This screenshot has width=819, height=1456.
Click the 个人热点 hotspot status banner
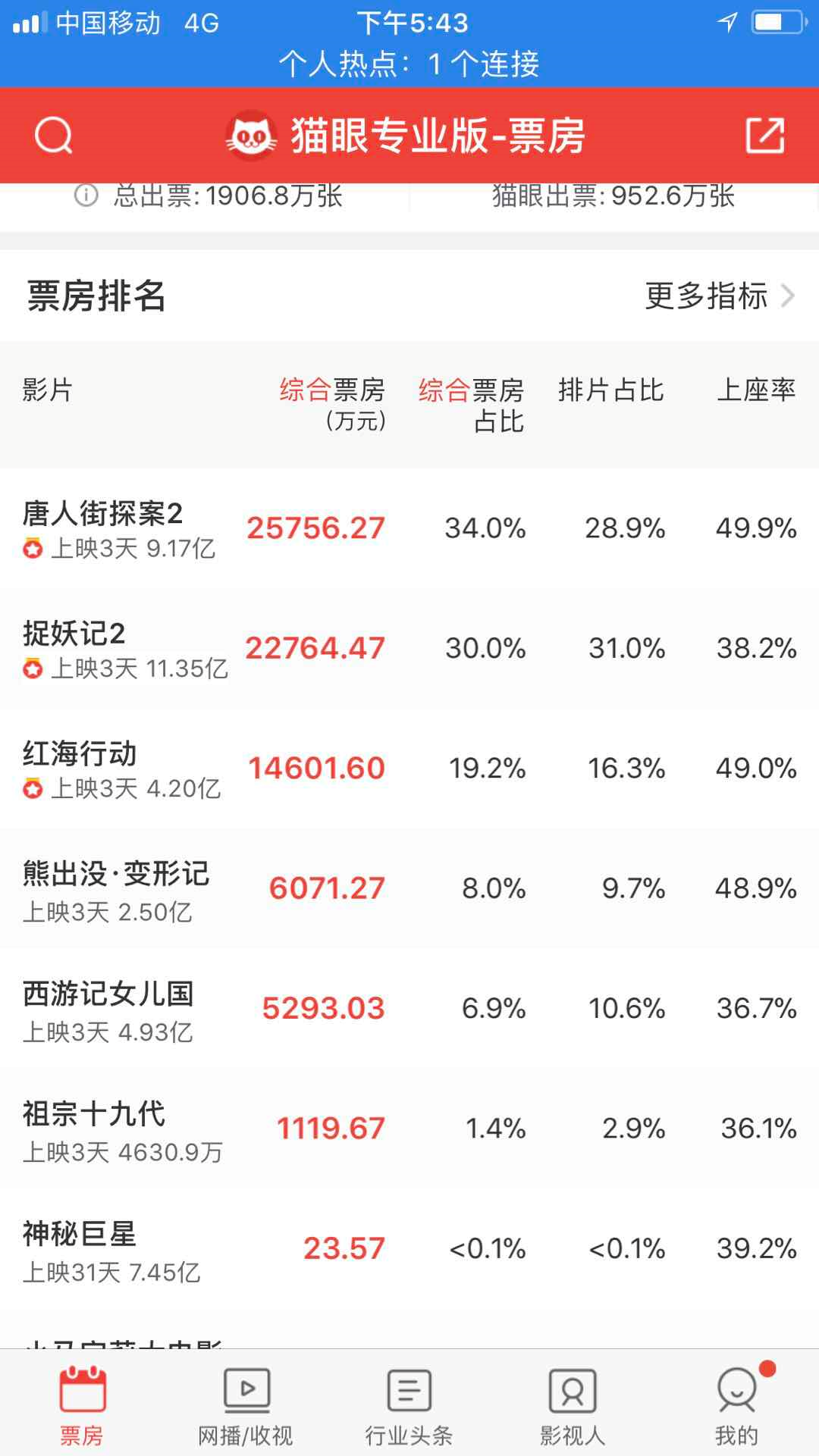pyautogui.click(x=409, y=66)
